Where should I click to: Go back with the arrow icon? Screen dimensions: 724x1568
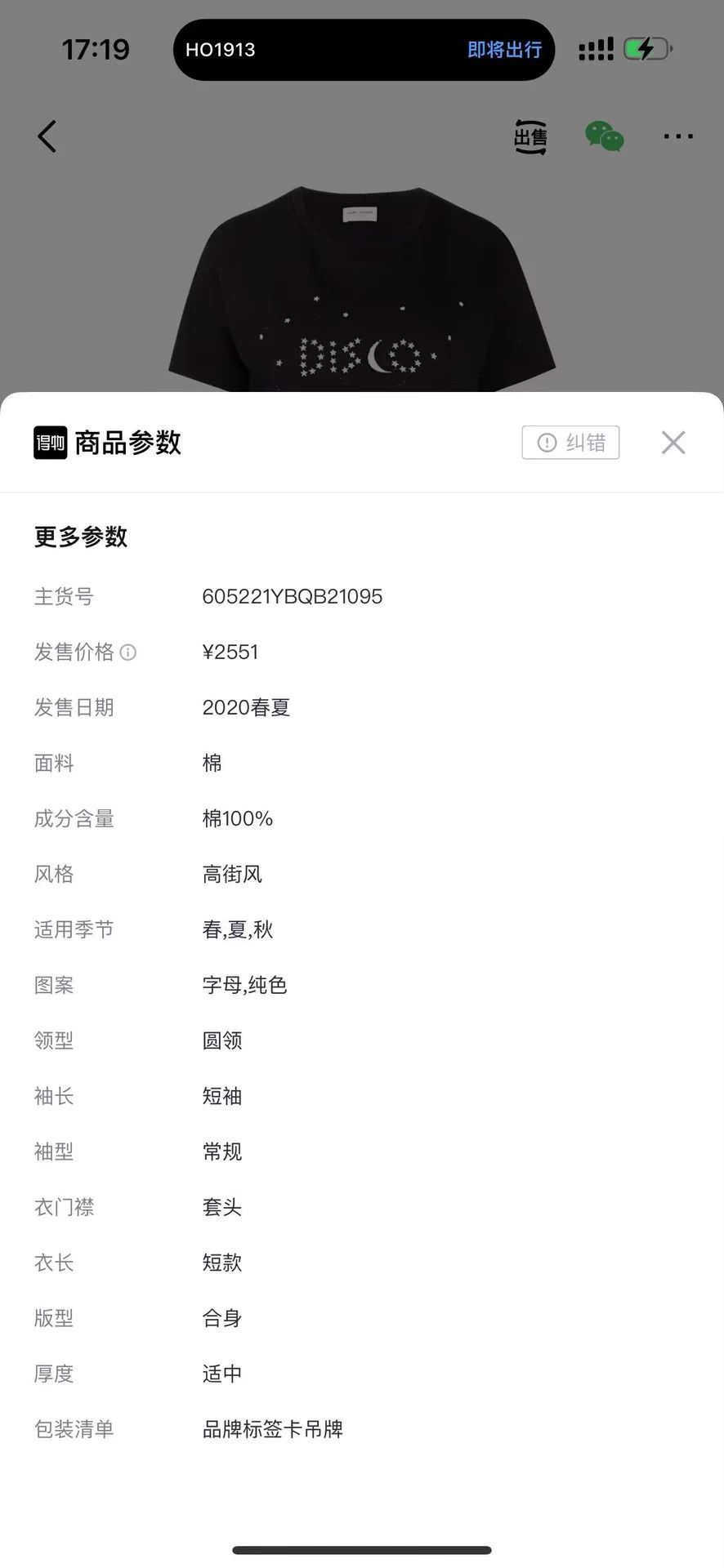[47, 136]
